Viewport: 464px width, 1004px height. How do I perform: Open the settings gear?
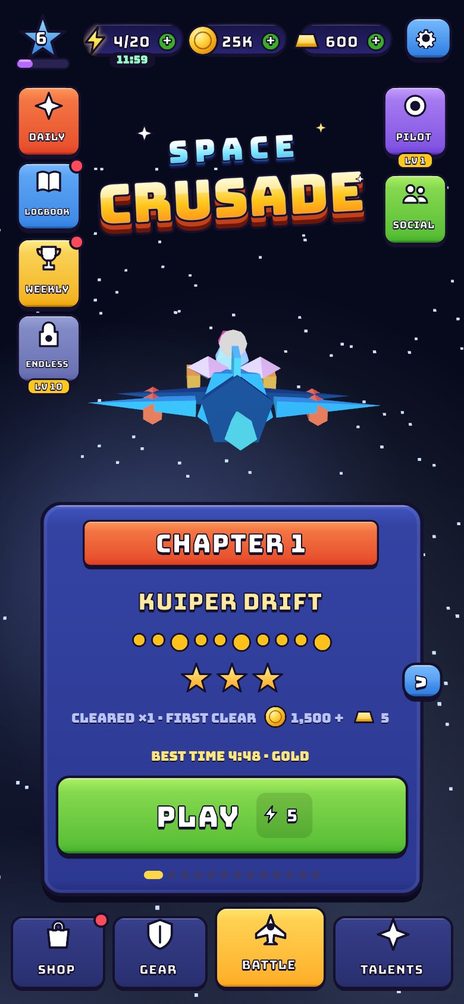(428, 39)
